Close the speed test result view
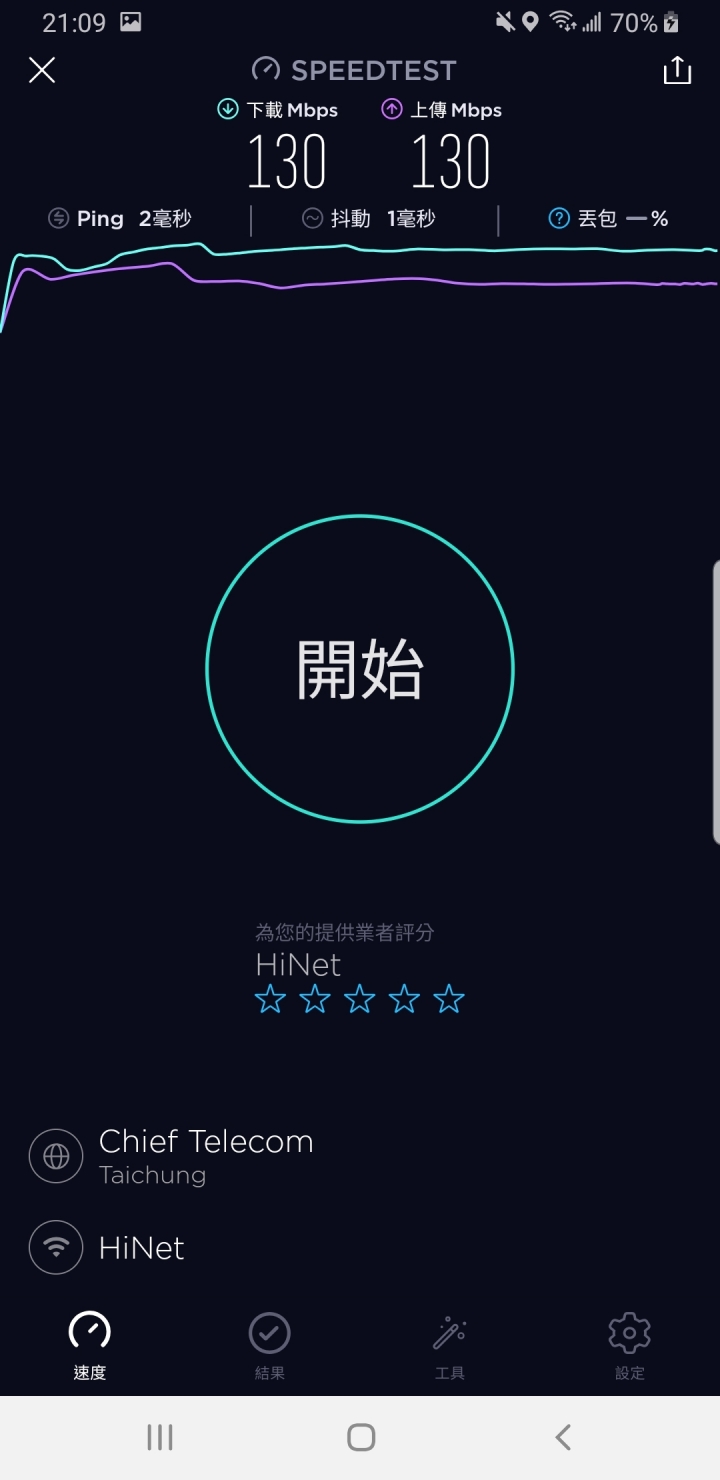The width and height of the screenshot is (720, 1480). (42, 70)
